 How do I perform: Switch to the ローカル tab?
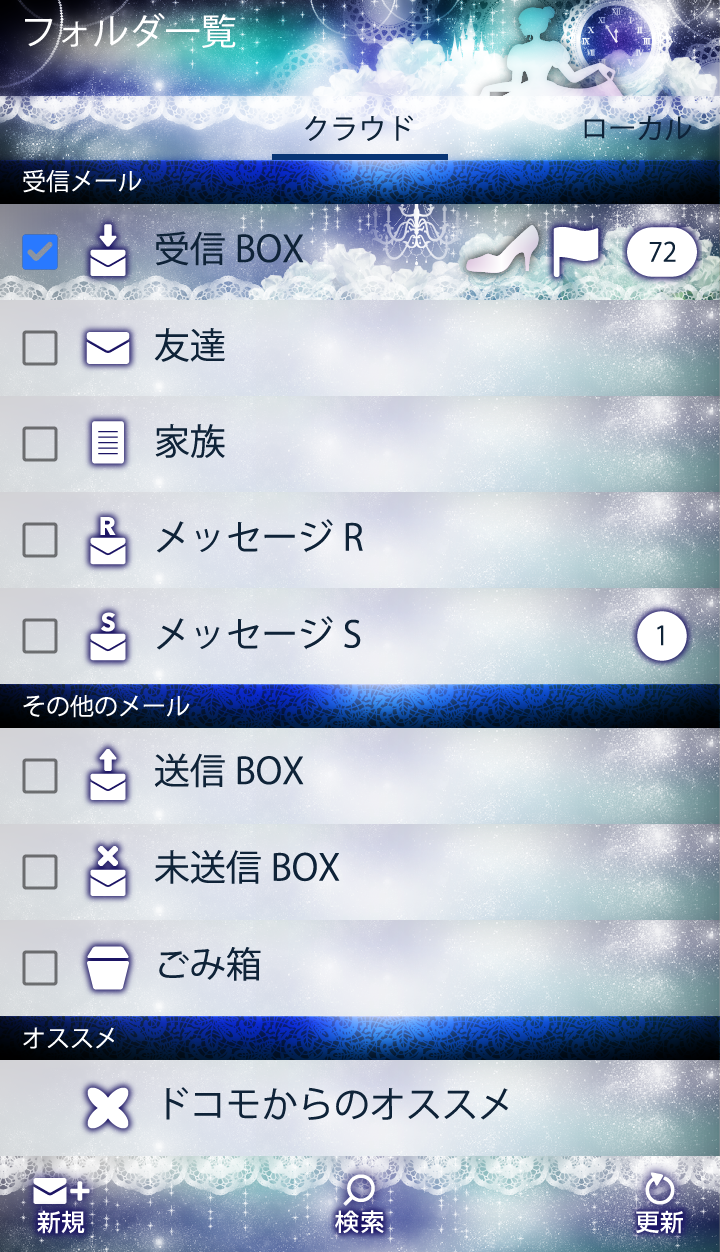[636, 128]
